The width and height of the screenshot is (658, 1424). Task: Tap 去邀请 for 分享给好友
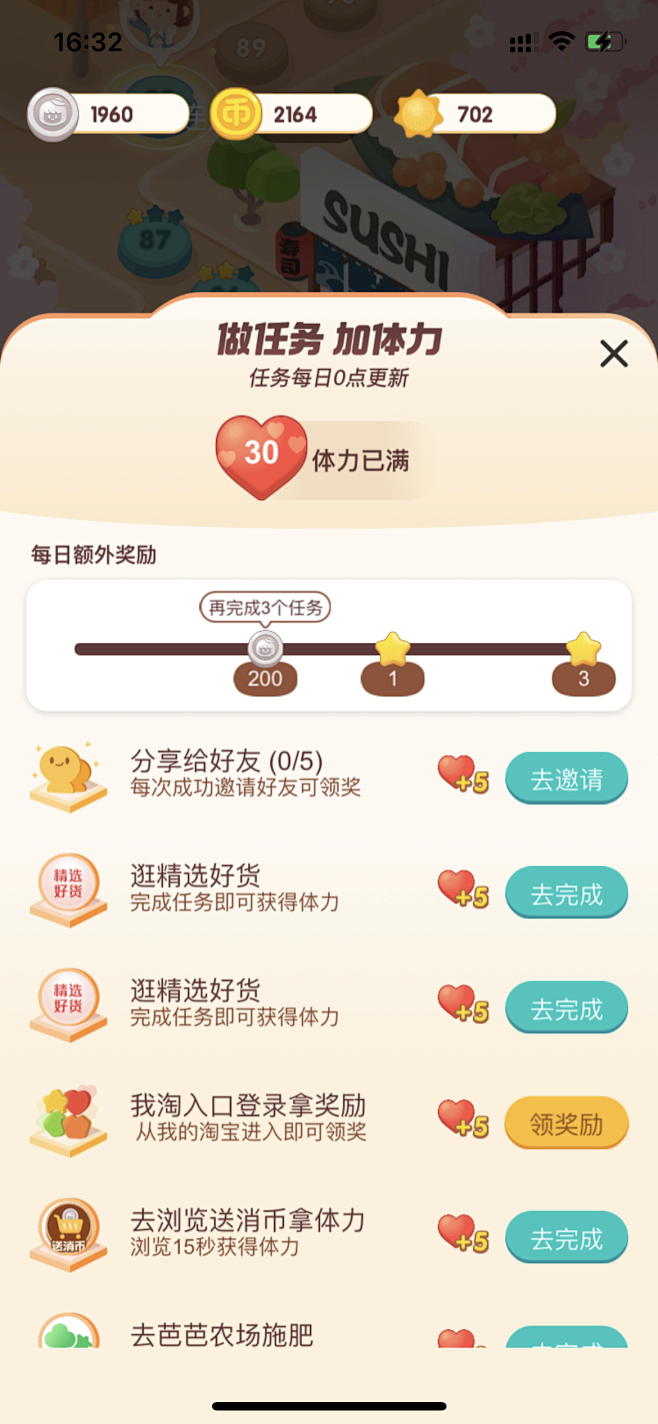click(566, 779)
